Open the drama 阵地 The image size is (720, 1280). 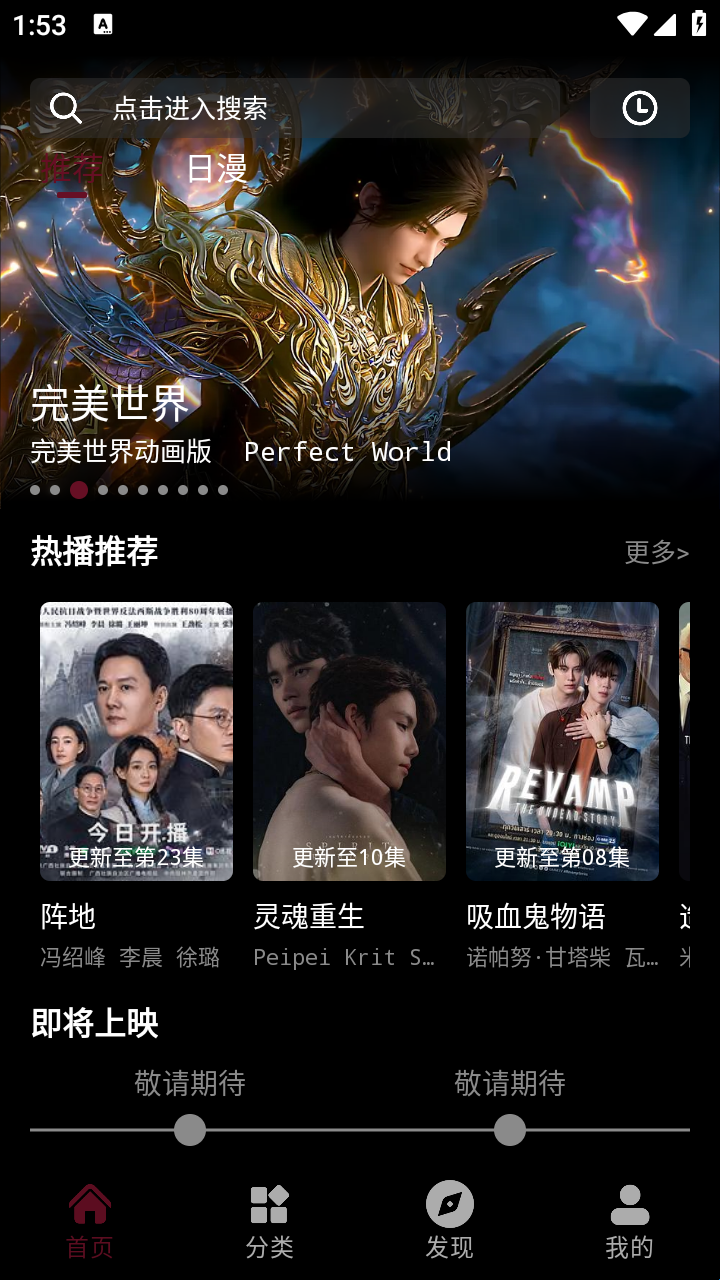coord(136,741)
